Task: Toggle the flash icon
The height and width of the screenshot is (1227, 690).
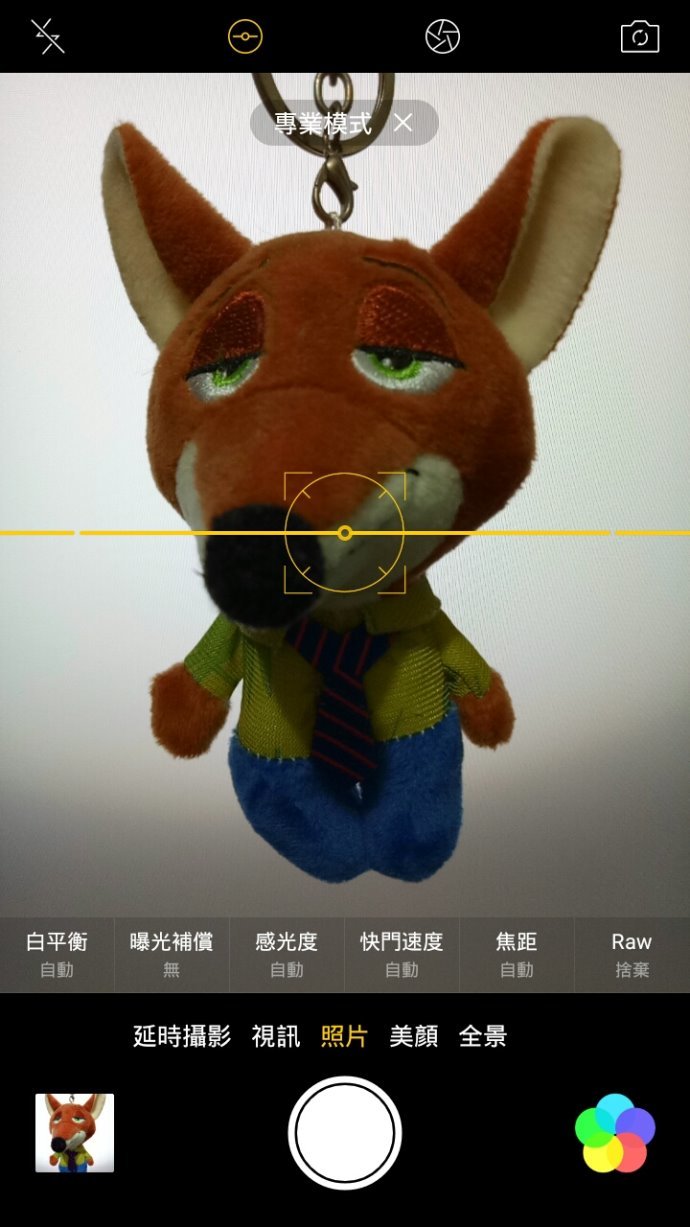Action: pos(47,37)
